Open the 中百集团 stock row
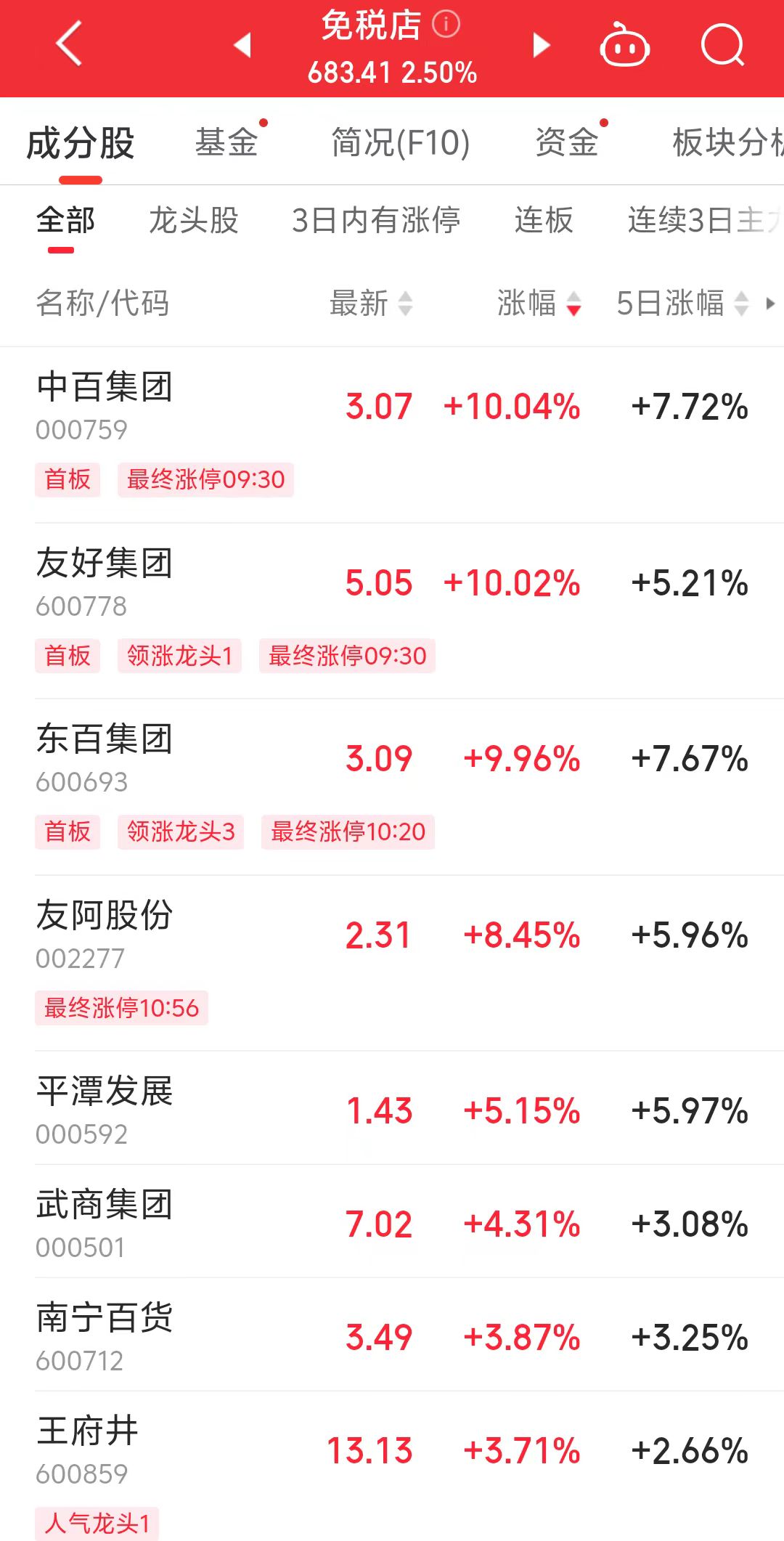Viewport: 784px width, 1541px height. coord(392,434)
